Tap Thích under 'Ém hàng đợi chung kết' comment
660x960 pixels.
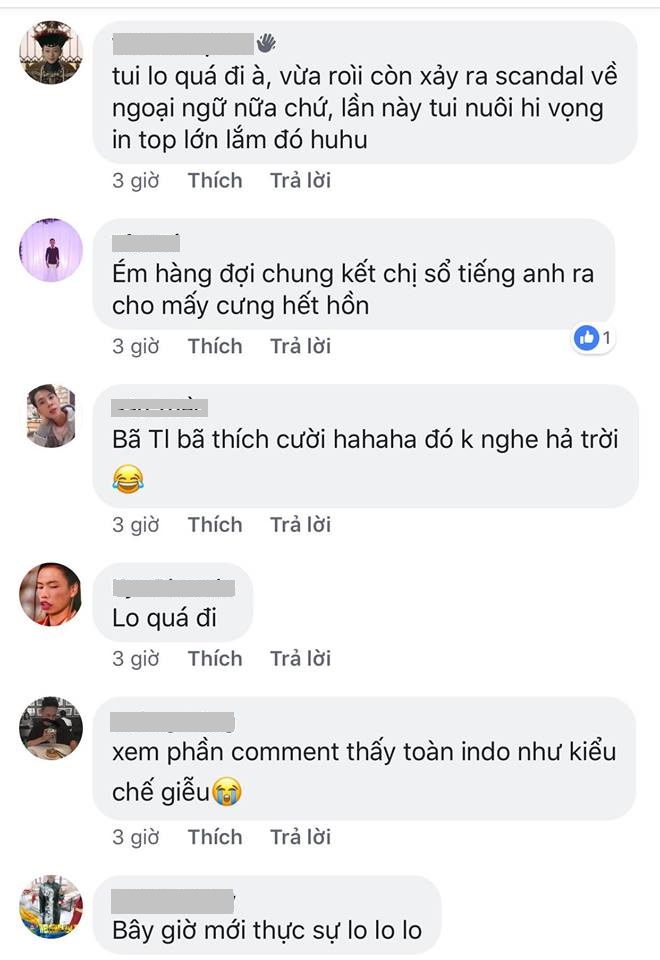pos(215,346)
